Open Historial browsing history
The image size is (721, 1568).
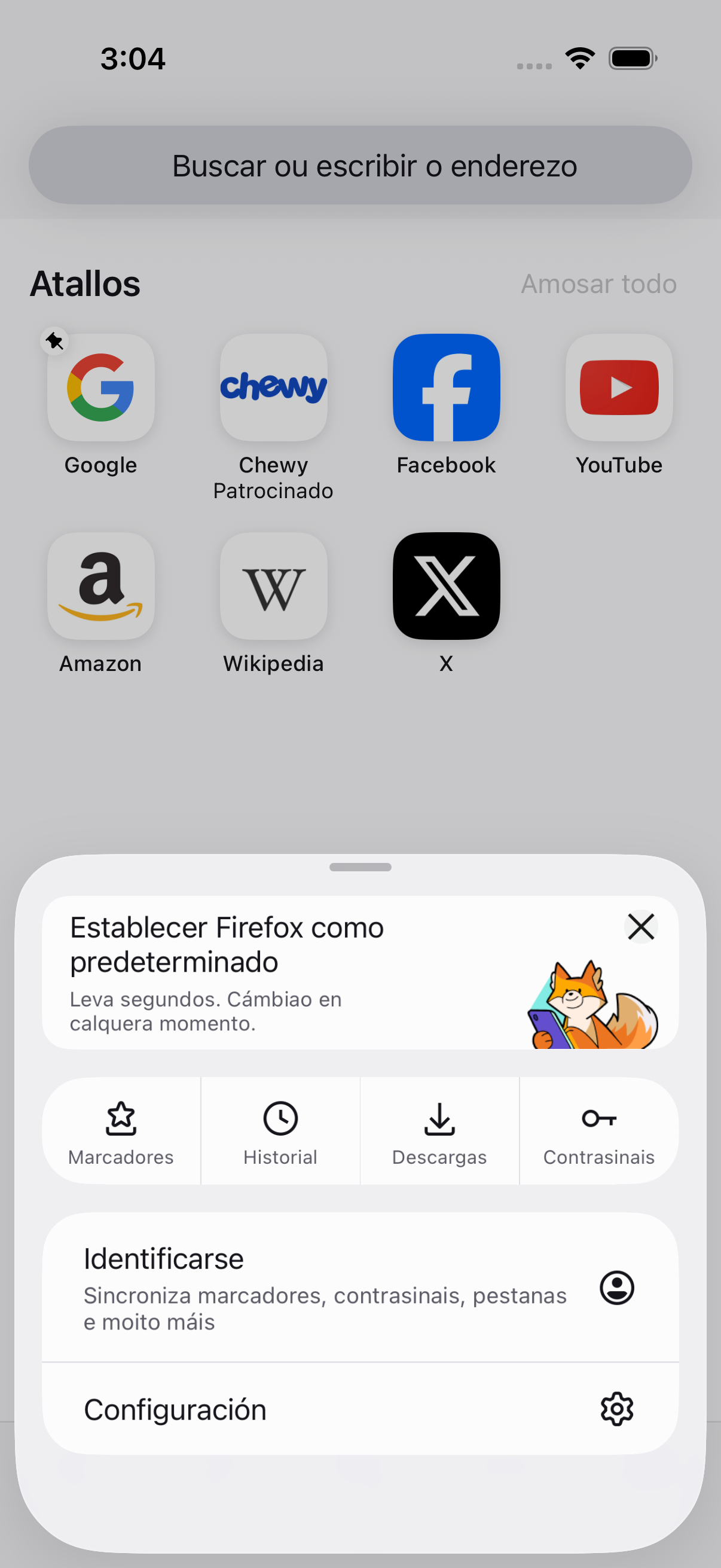[x=280, y=1130]
